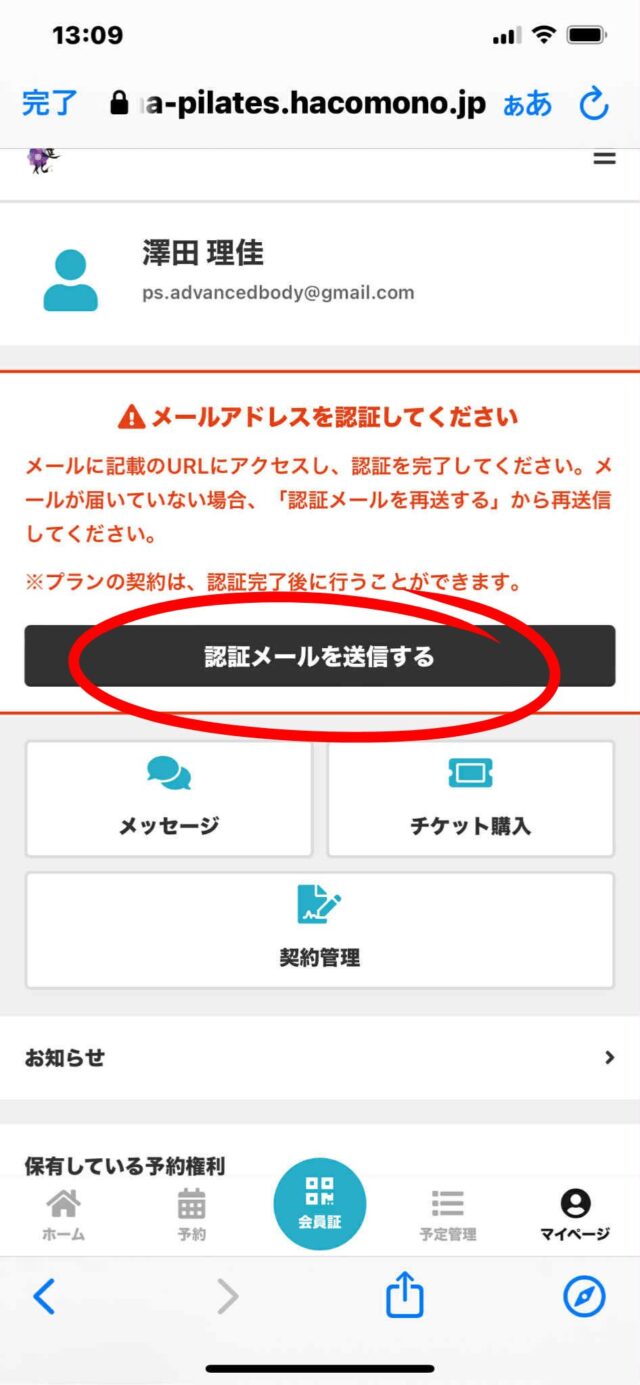Image resolution: width=640 pixels, height=1385 pixels.
Task: Open チケット購入 card
Action: tap(470, 798)
